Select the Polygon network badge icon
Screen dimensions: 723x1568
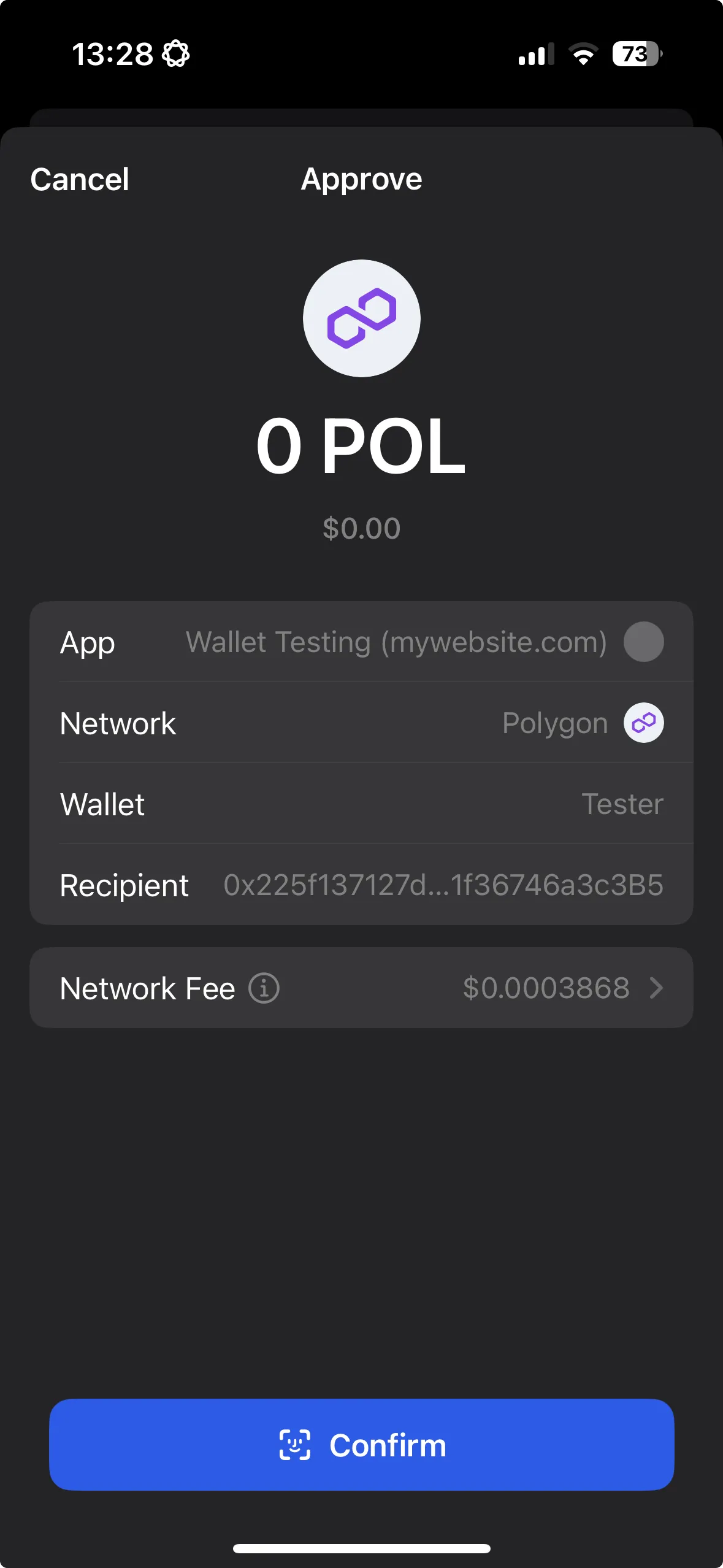click(643, 723)
